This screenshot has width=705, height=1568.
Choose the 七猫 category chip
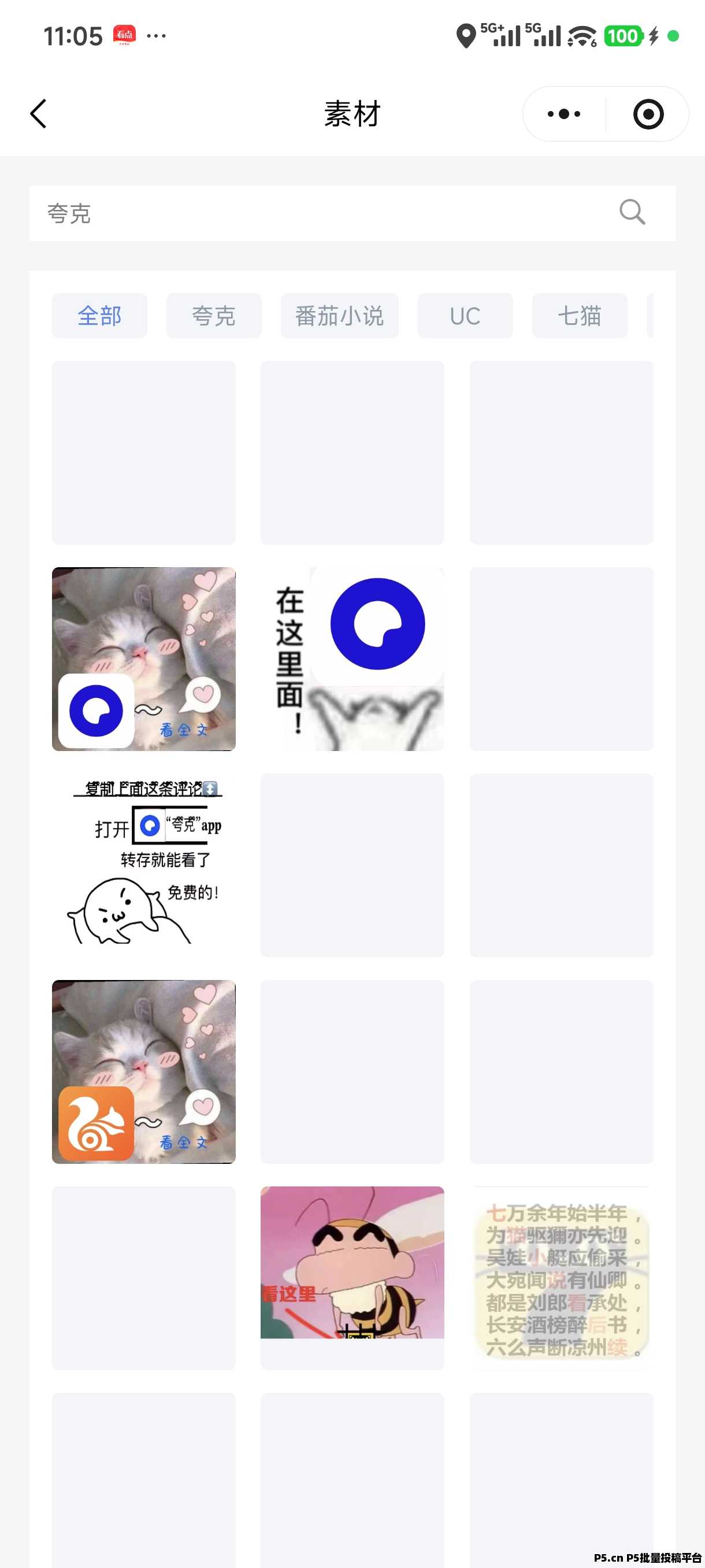[x=579, y=316]
